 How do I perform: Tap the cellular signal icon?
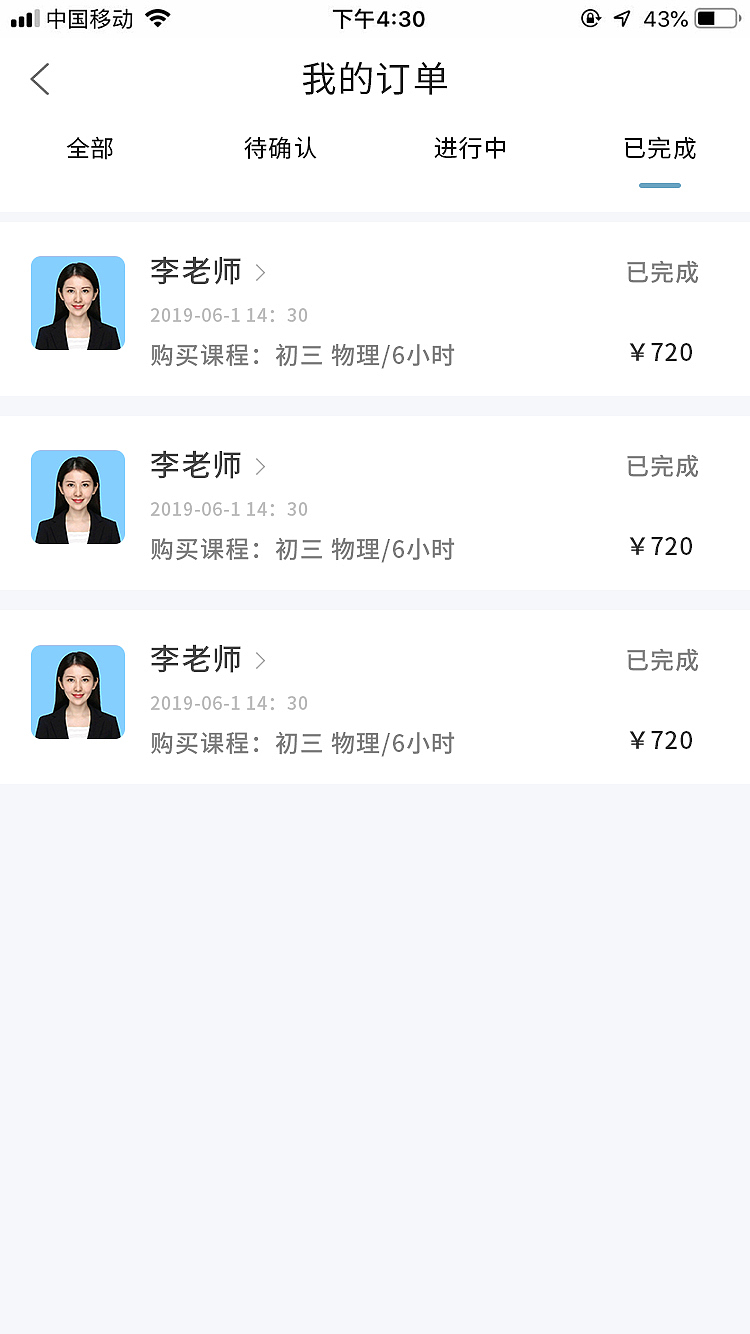pyautogui.click(x=23, y=17)
